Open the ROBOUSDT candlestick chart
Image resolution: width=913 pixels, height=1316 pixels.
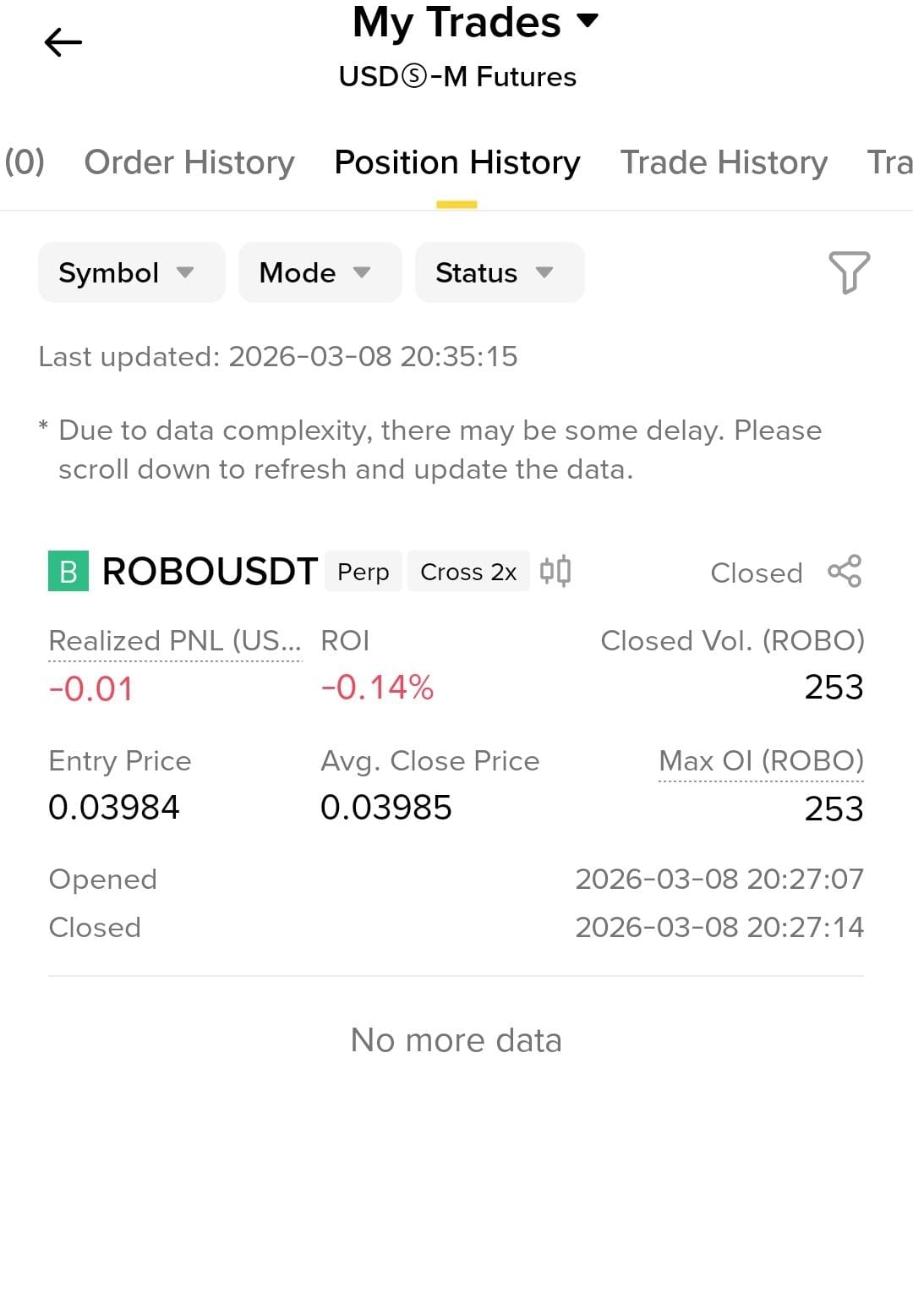tap(555, 572)
